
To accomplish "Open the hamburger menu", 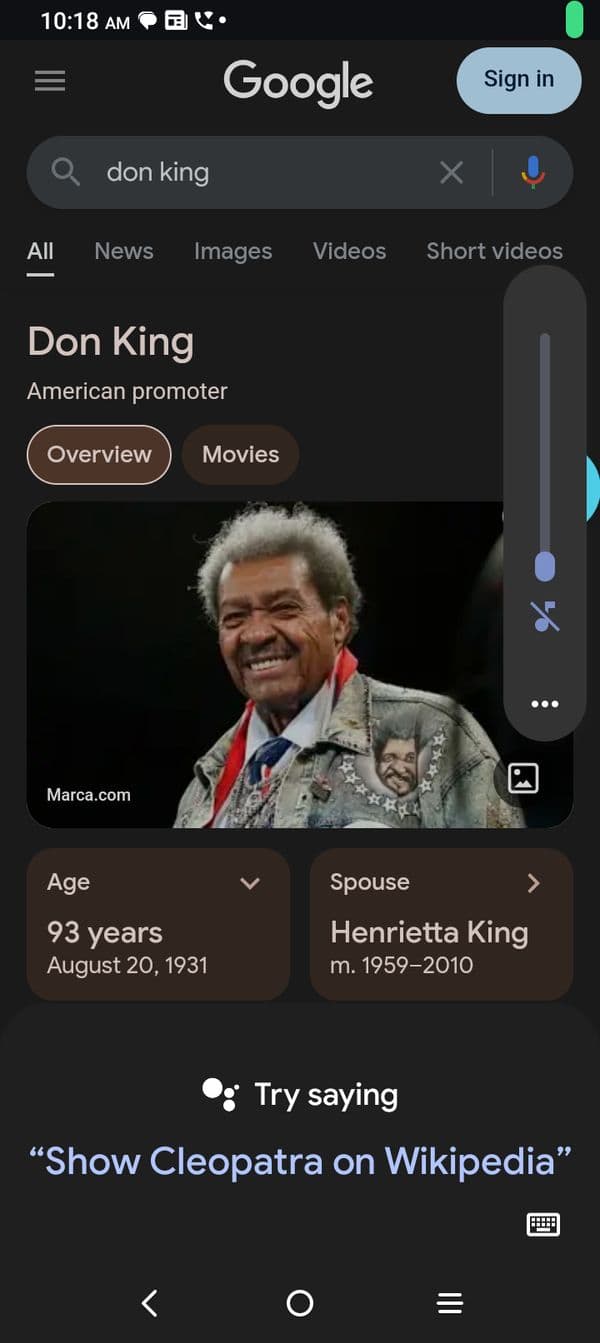I will pyautogui.click(x=49, y=81).
